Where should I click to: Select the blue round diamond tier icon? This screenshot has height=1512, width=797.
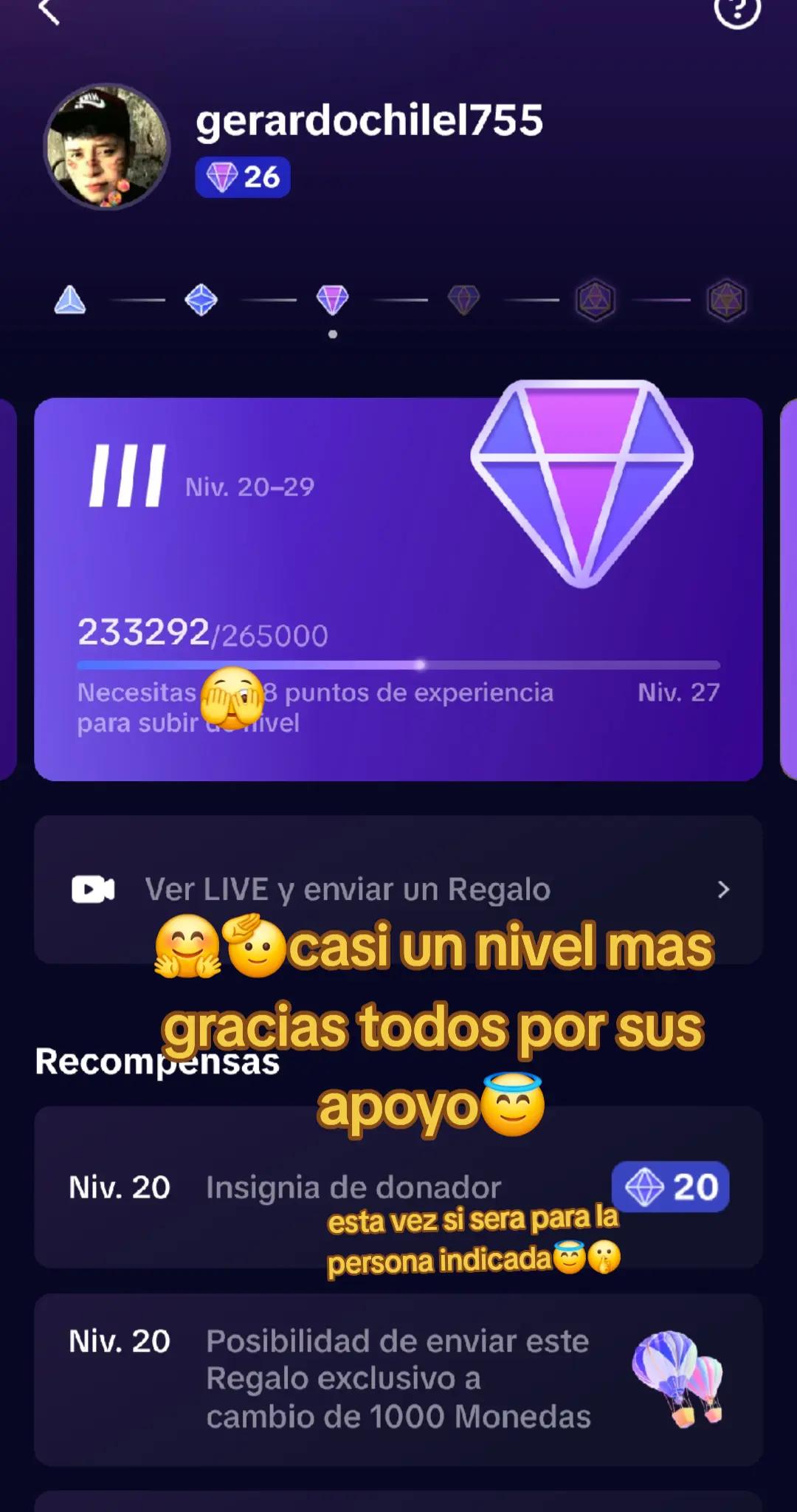coord(201,300)
